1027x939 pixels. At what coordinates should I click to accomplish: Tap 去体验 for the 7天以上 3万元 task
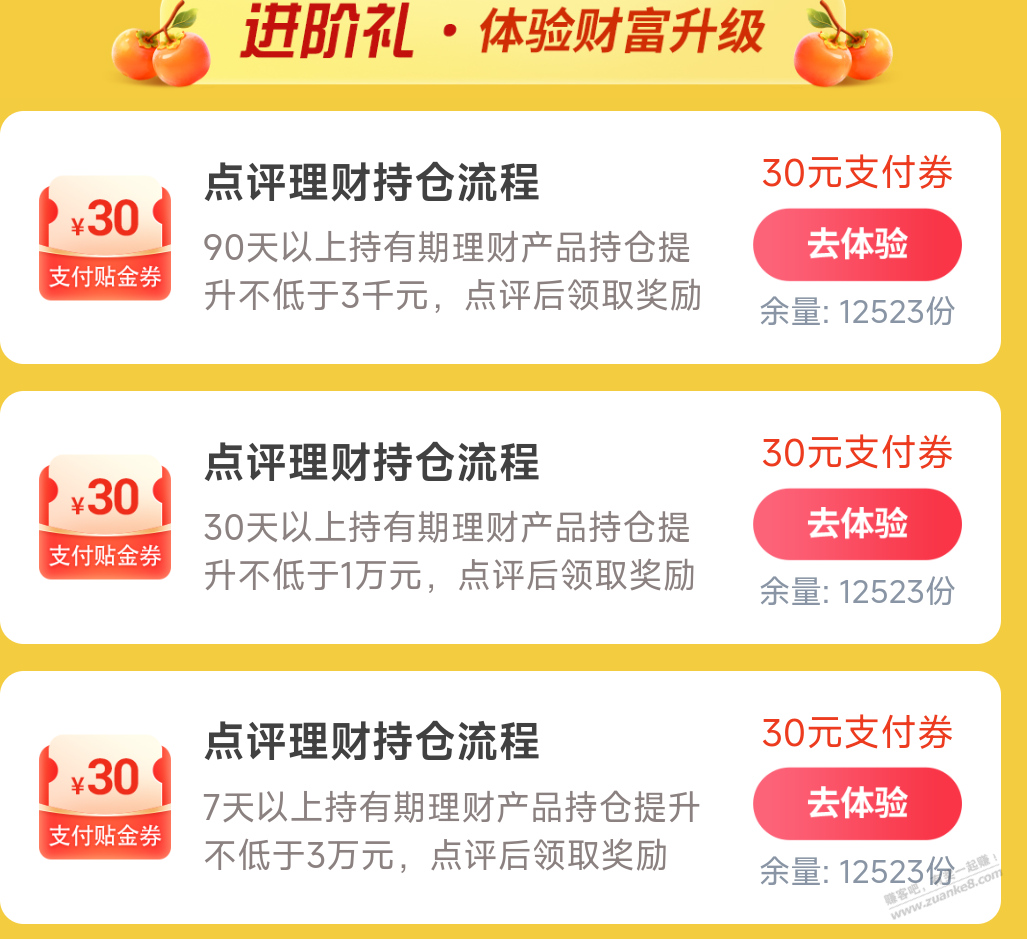coord(857,803)
